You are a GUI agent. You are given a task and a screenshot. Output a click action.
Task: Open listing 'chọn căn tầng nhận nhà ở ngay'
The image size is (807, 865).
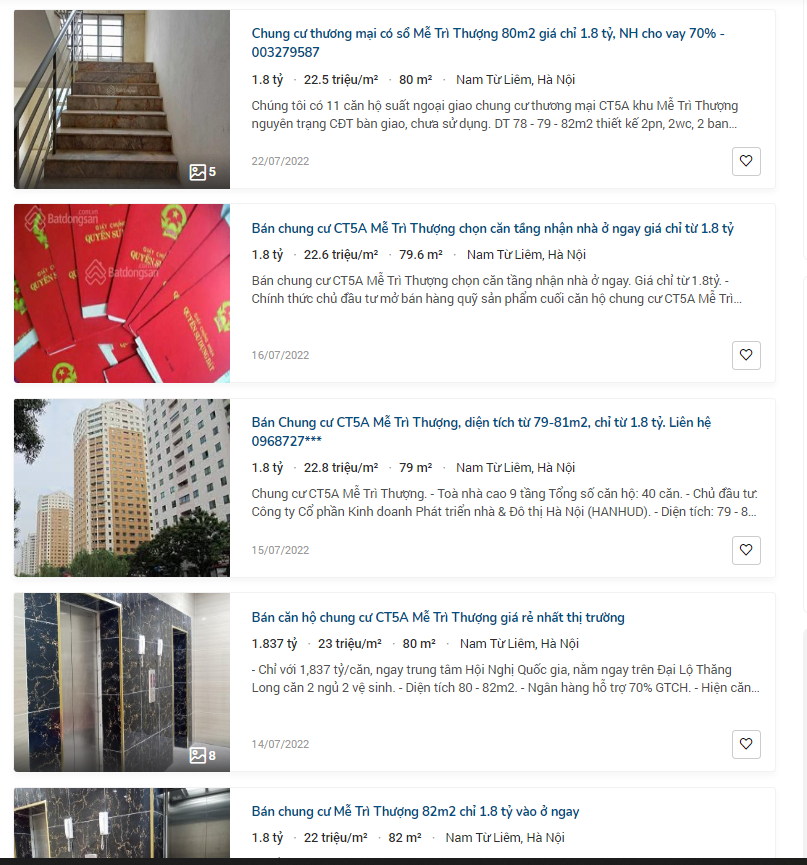(492, 229)
